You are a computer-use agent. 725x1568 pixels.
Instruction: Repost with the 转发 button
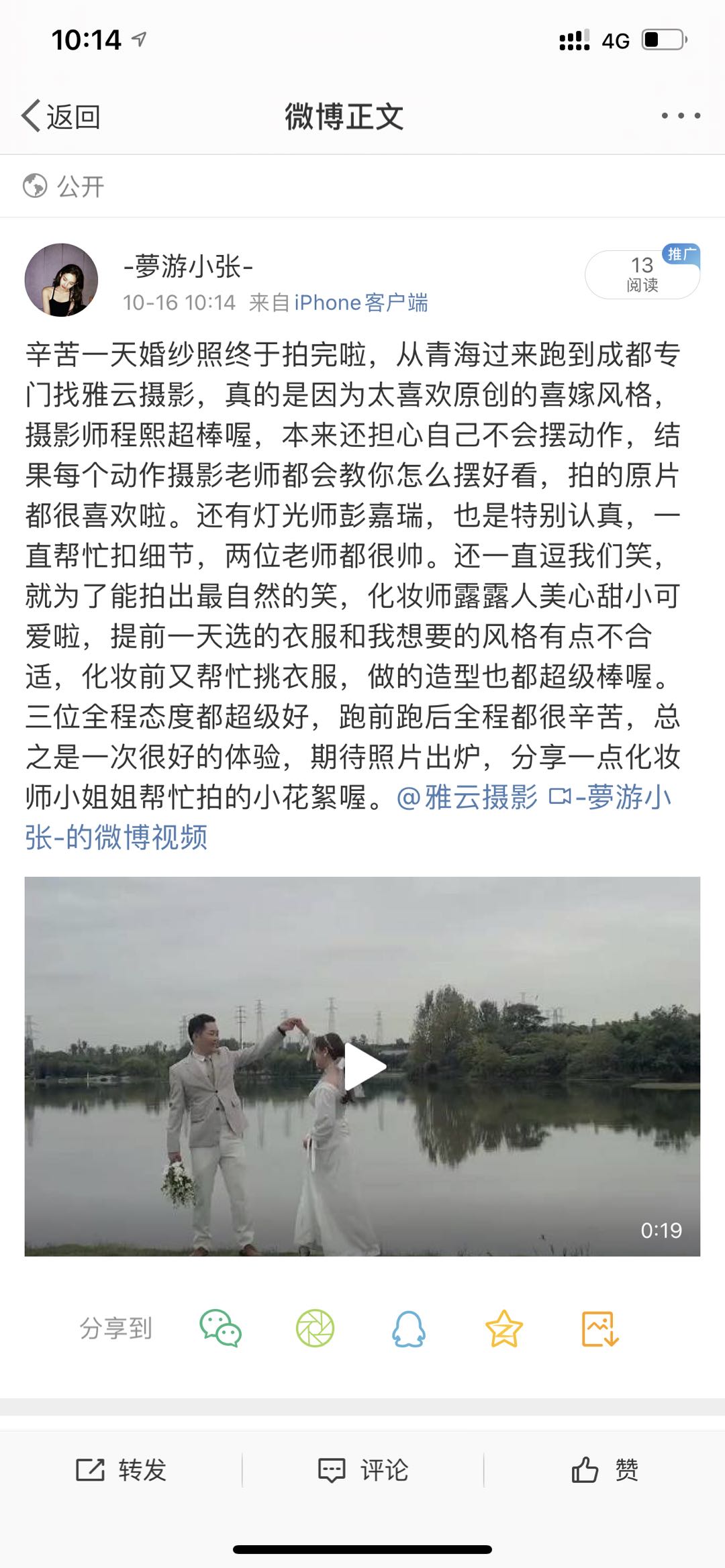click(122, 1470)
